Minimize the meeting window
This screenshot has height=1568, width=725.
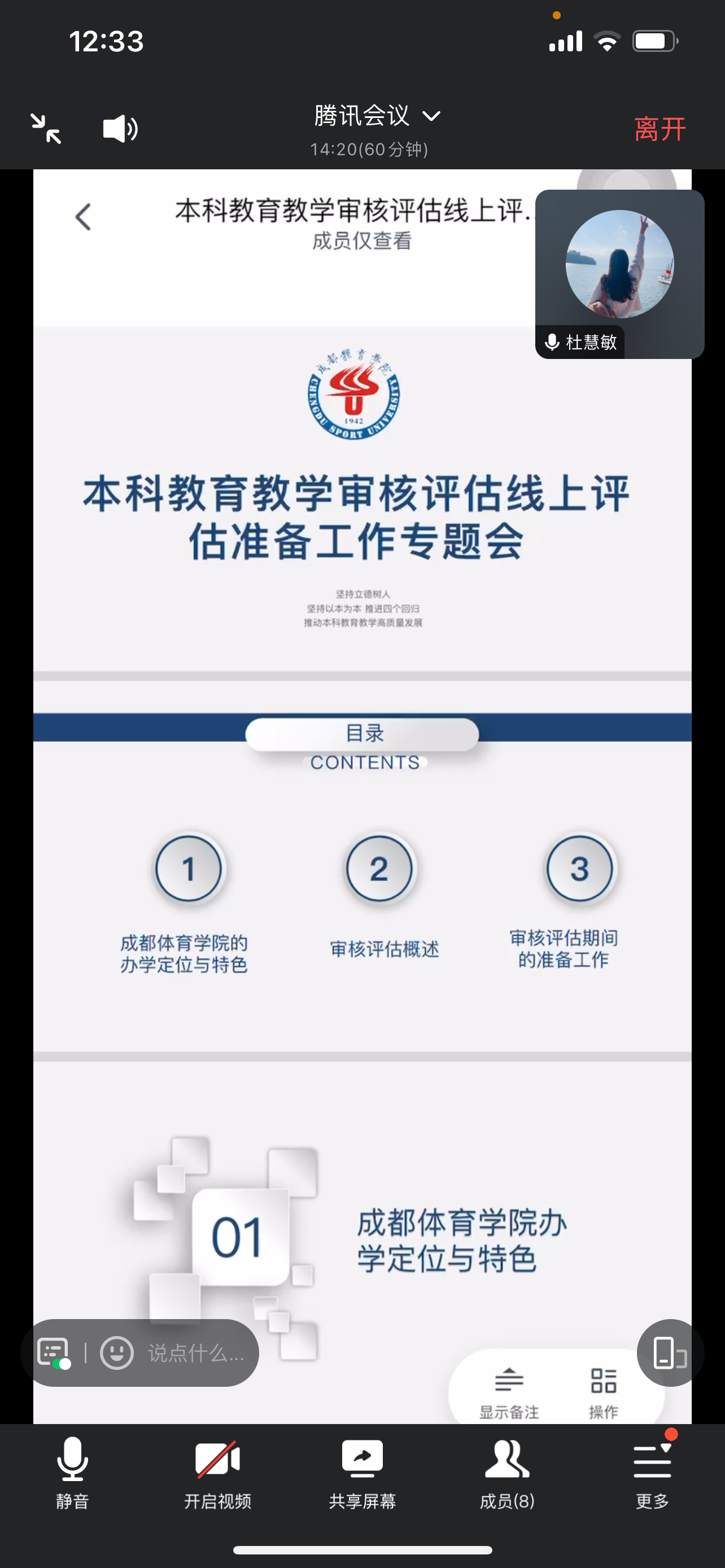coord(46,129)
